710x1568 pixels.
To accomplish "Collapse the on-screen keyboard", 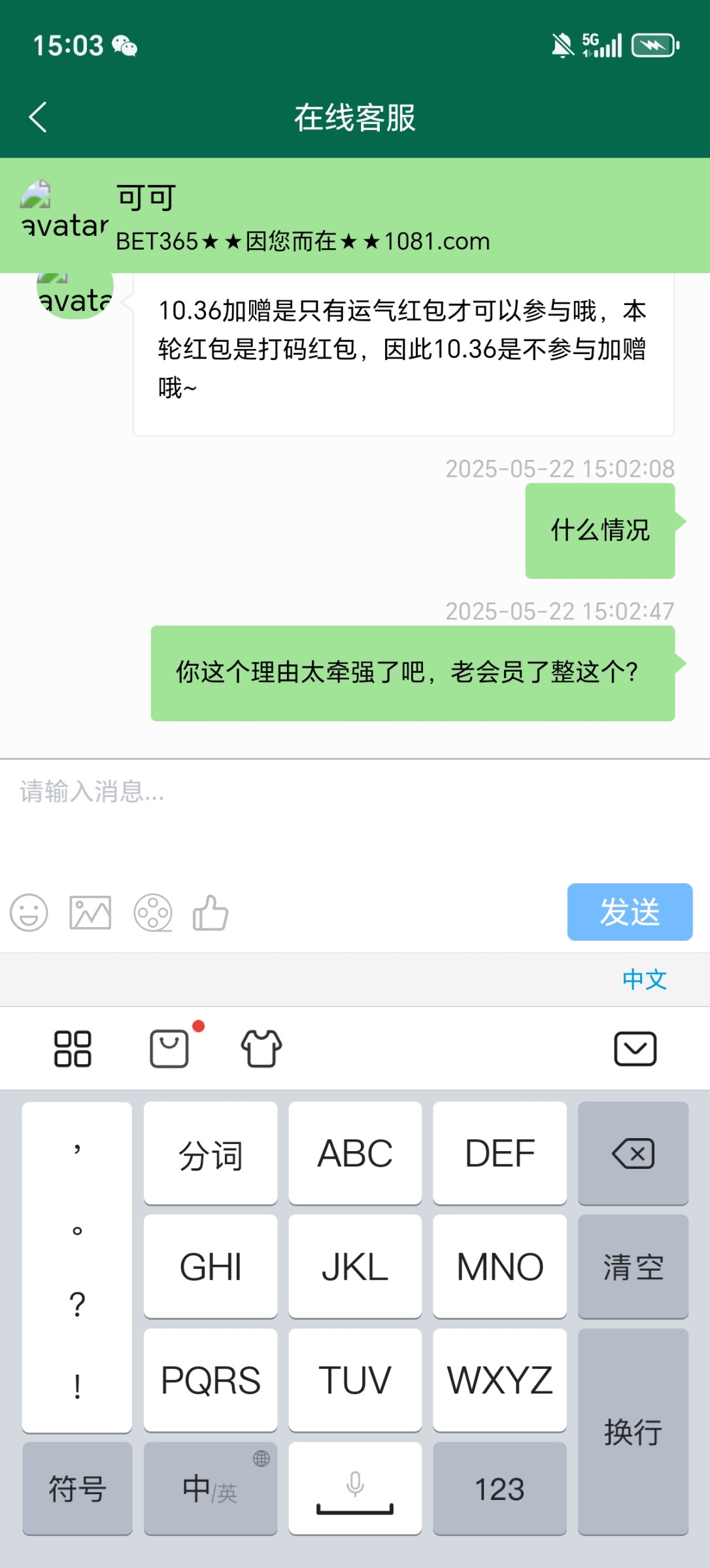I will coord(635,1049).
